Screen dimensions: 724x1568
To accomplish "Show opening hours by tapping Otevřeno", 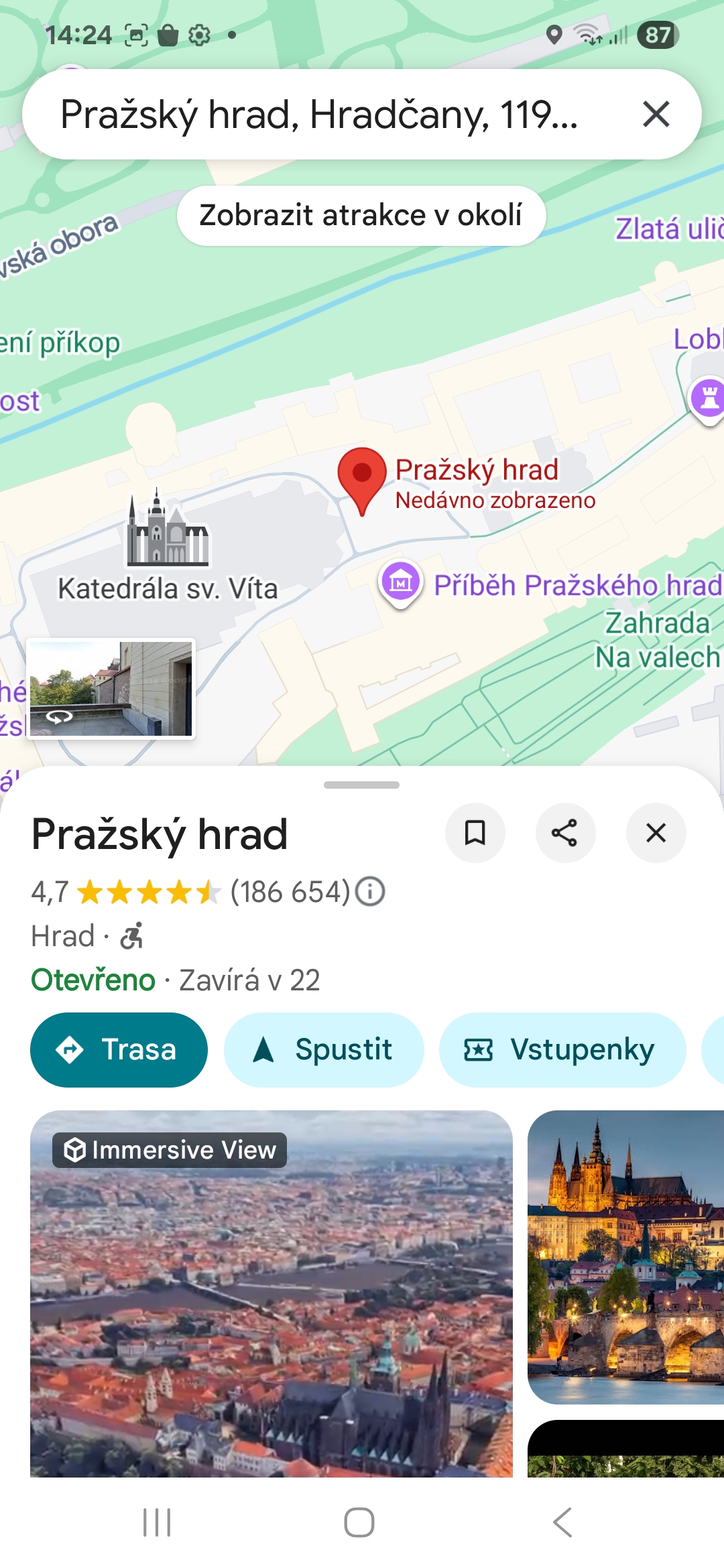I will [93, 980].
